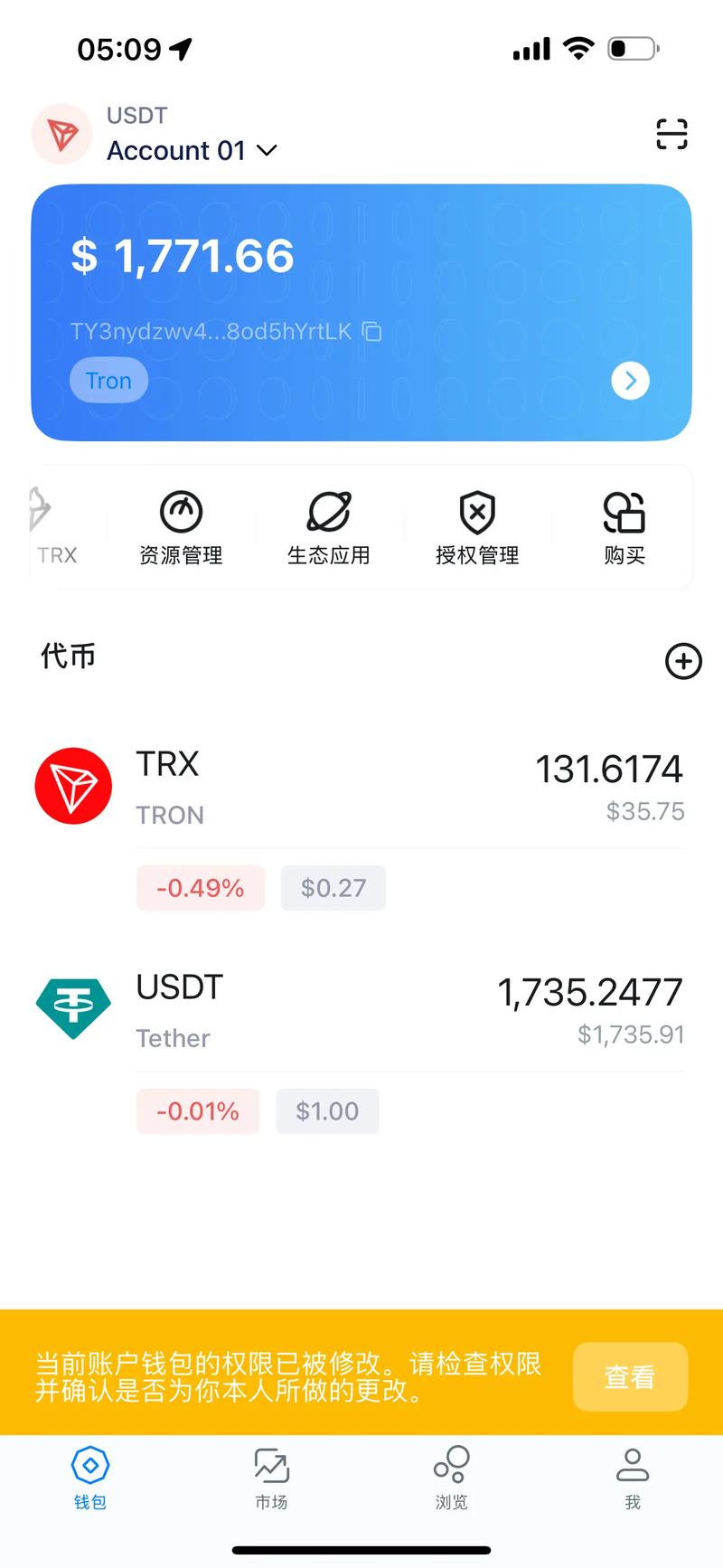Screen dimensions: 723x1568
Task: Tap the Tron network label
Action: tap(108, 381)
